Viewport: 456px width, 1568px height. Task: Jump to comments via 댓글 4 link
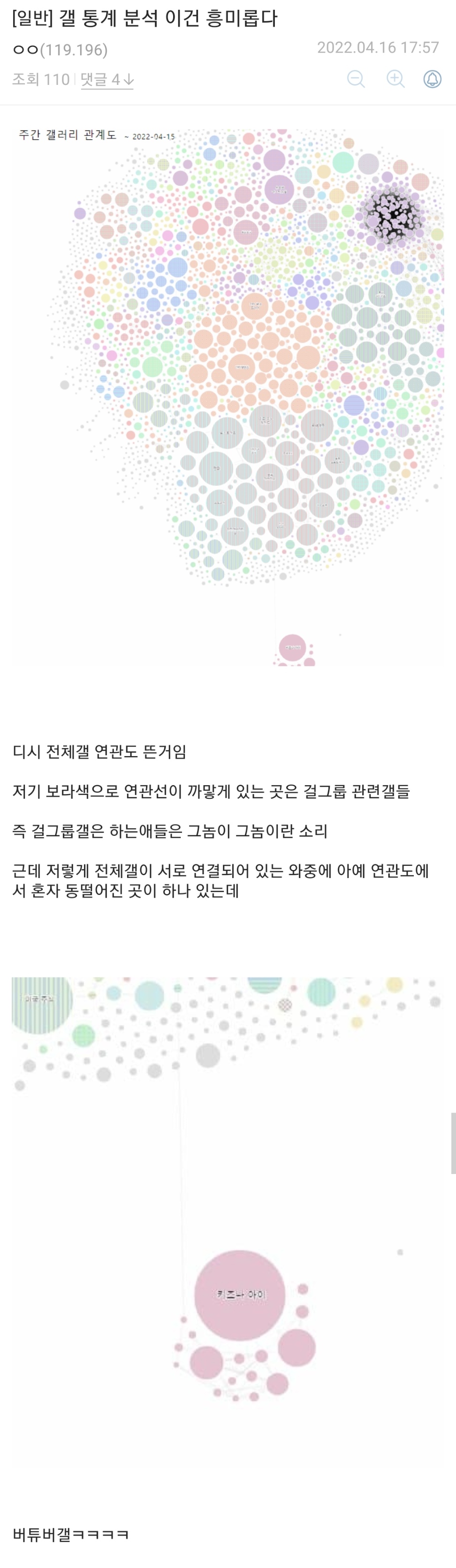tap(107, 80)
